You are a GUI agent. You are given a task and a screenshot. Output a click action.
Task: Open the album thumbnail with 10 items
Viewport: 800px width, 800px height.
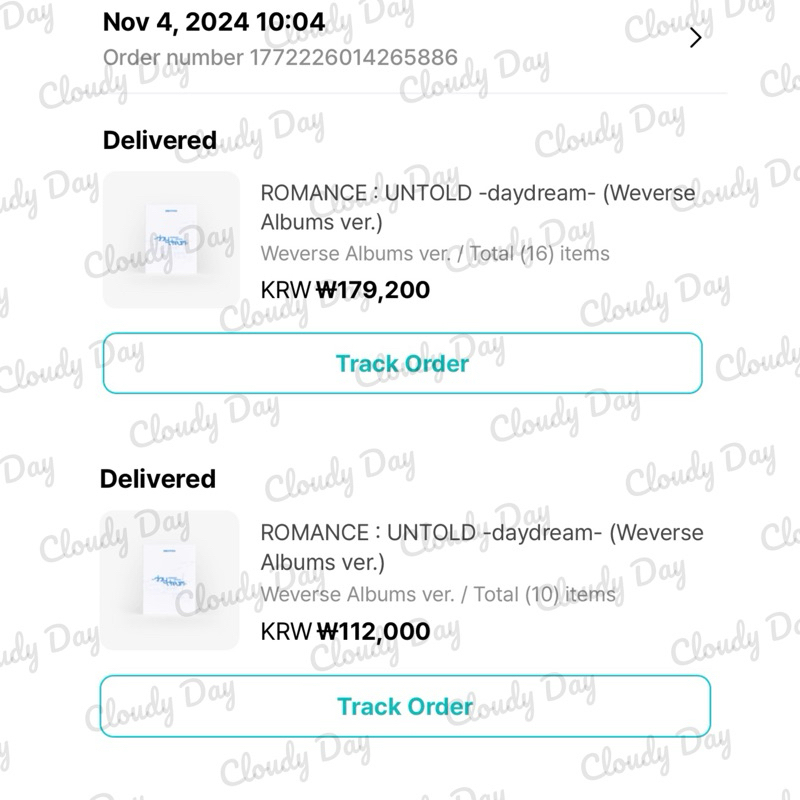tap(170, 580)
